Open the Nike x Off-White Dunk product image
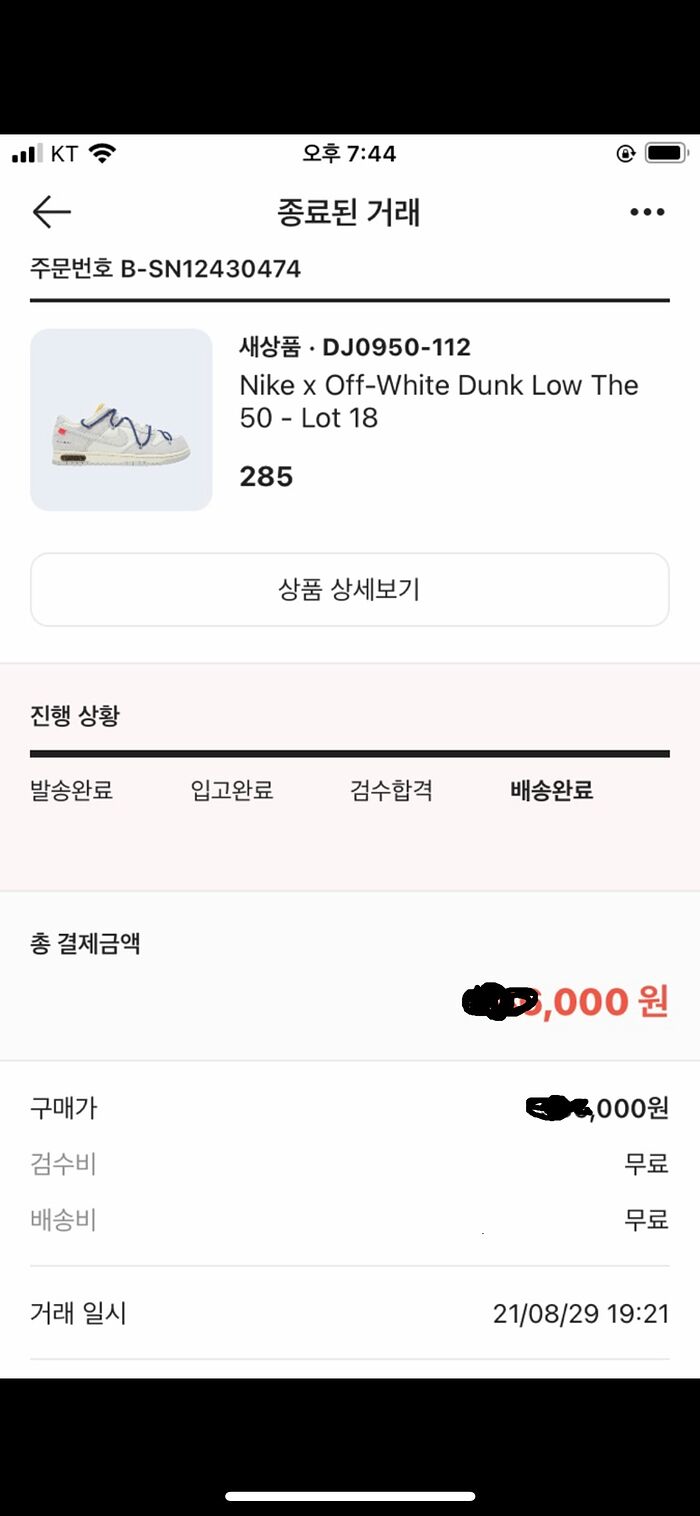 (121, 420)
